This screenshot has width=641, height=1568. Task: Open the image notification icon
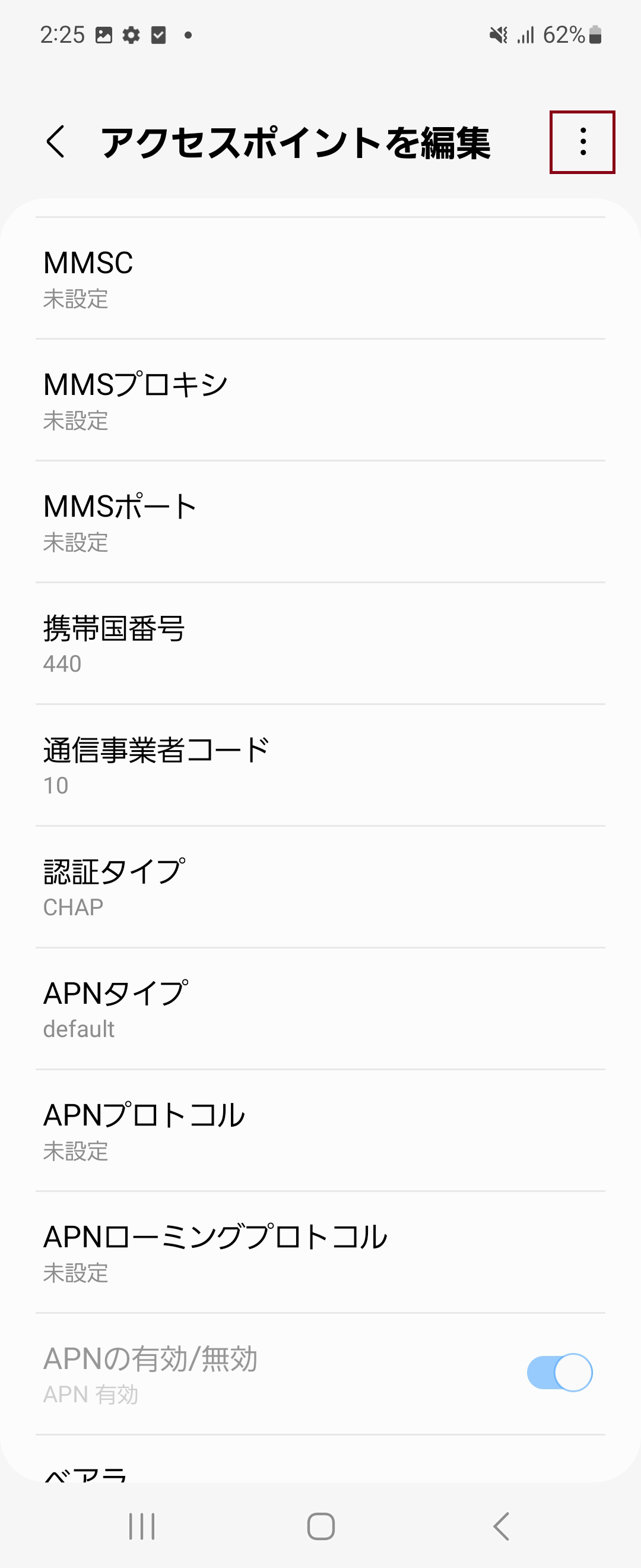104,35
